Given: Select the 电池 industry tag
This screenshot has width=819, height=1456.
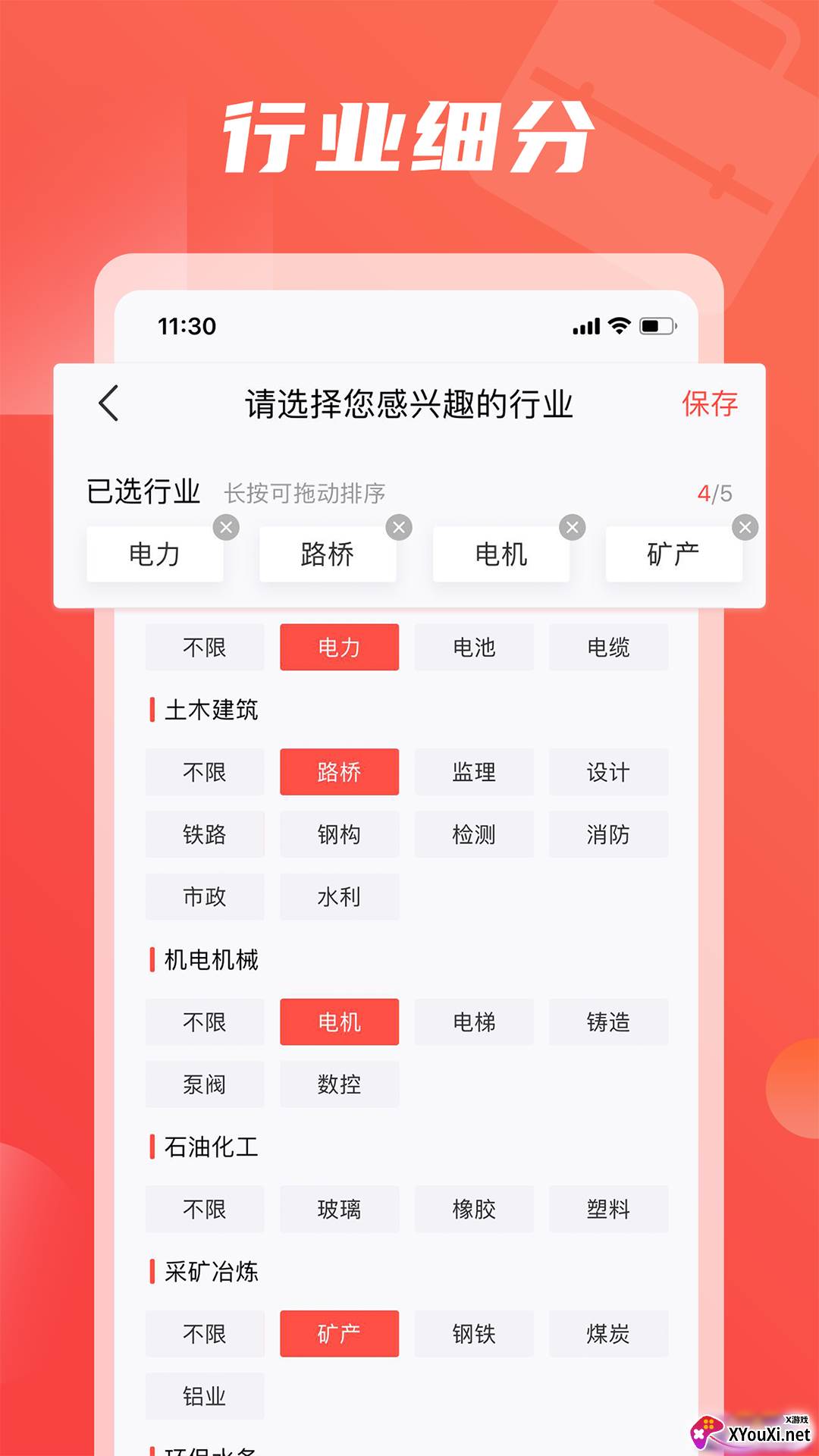Looking at the screenshot, I should [x=474, y=647].
